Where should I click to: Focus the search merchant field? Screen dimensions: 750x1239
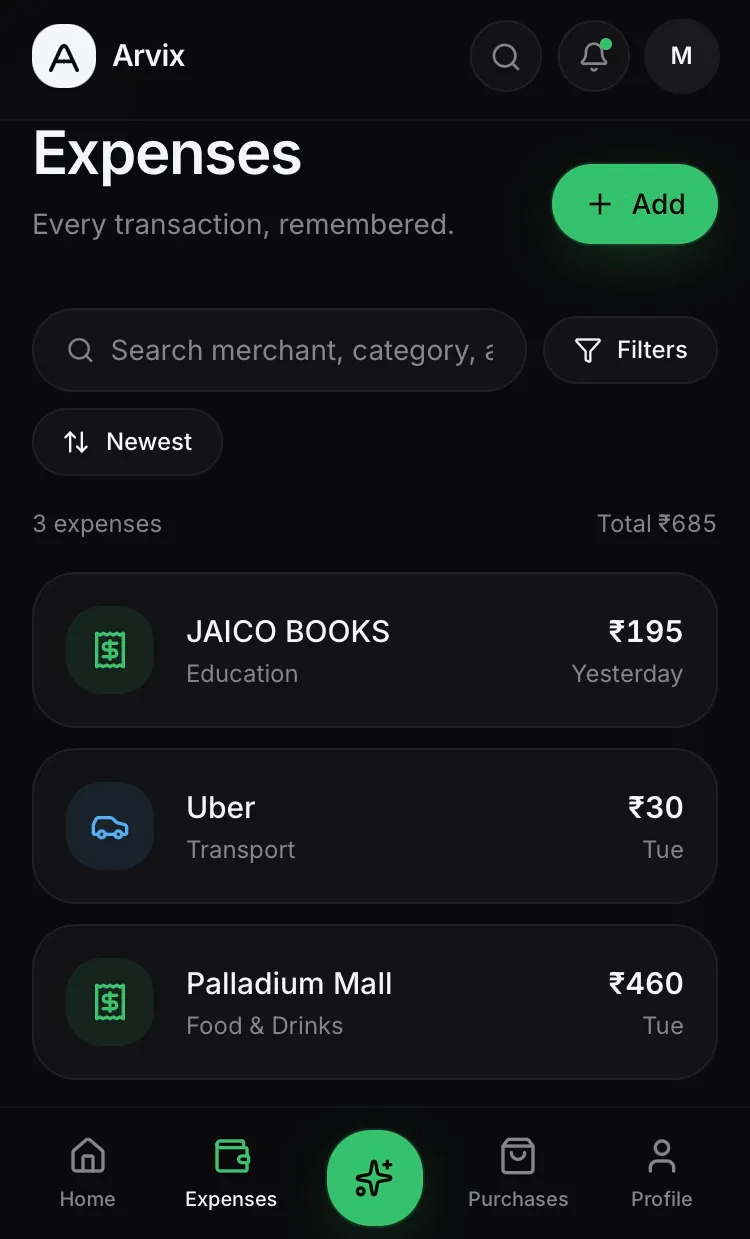coord(279,350)
